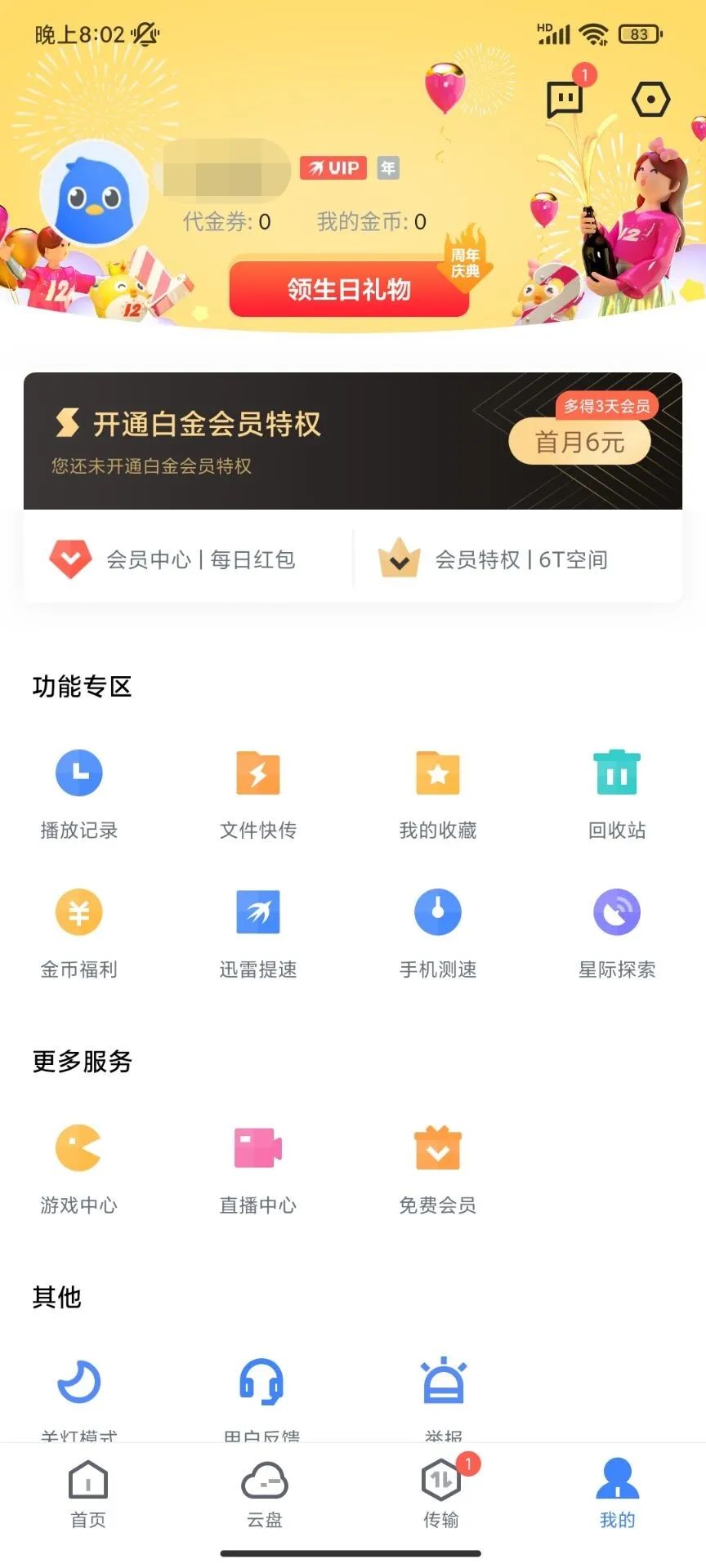This screenshot has width=706, height=1568.
Task: Open 直播中心 live center
Action: point(258,1168)
